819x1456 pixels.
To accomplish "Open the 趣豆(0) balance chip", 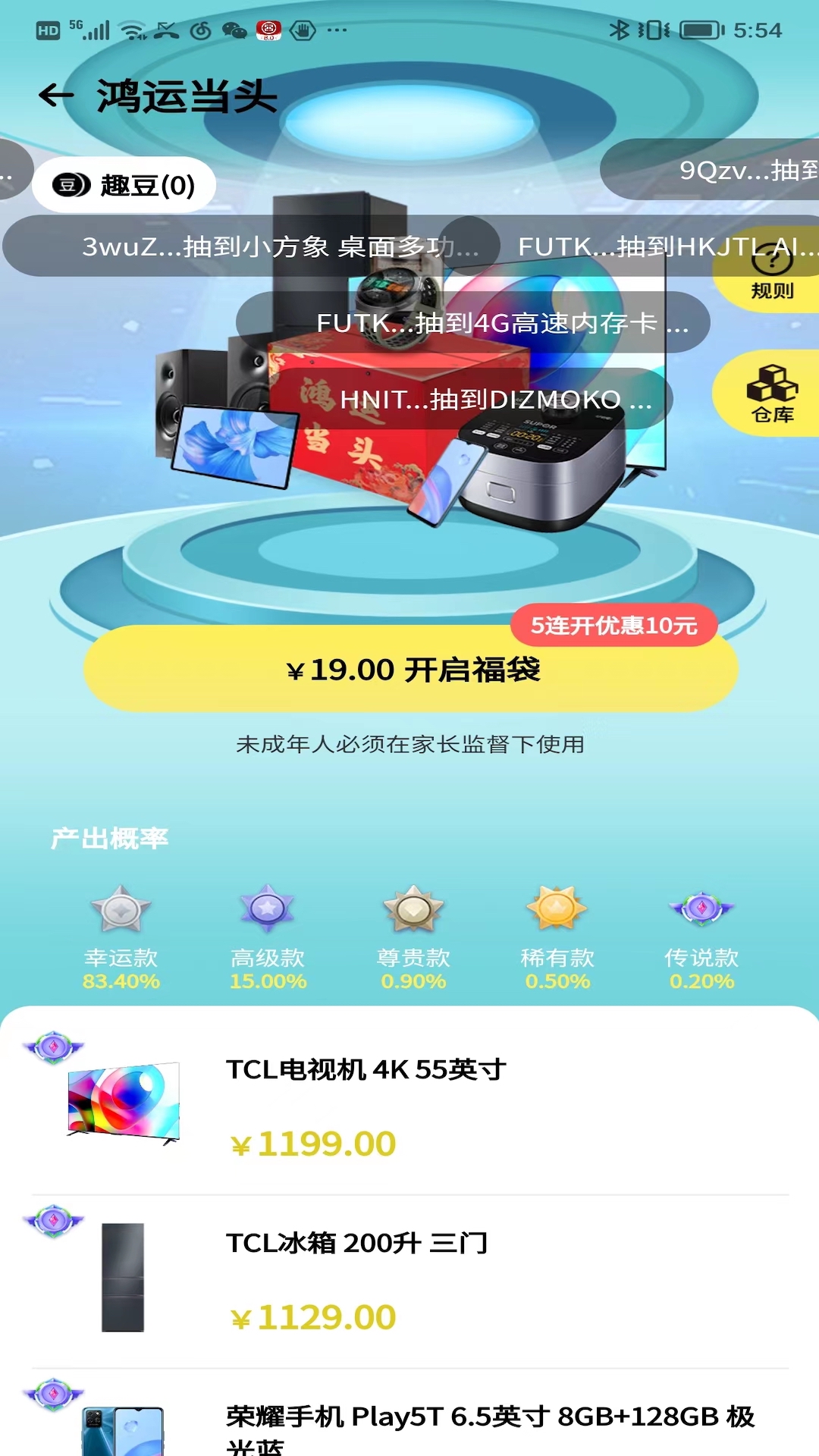I will tap(124, 185).
